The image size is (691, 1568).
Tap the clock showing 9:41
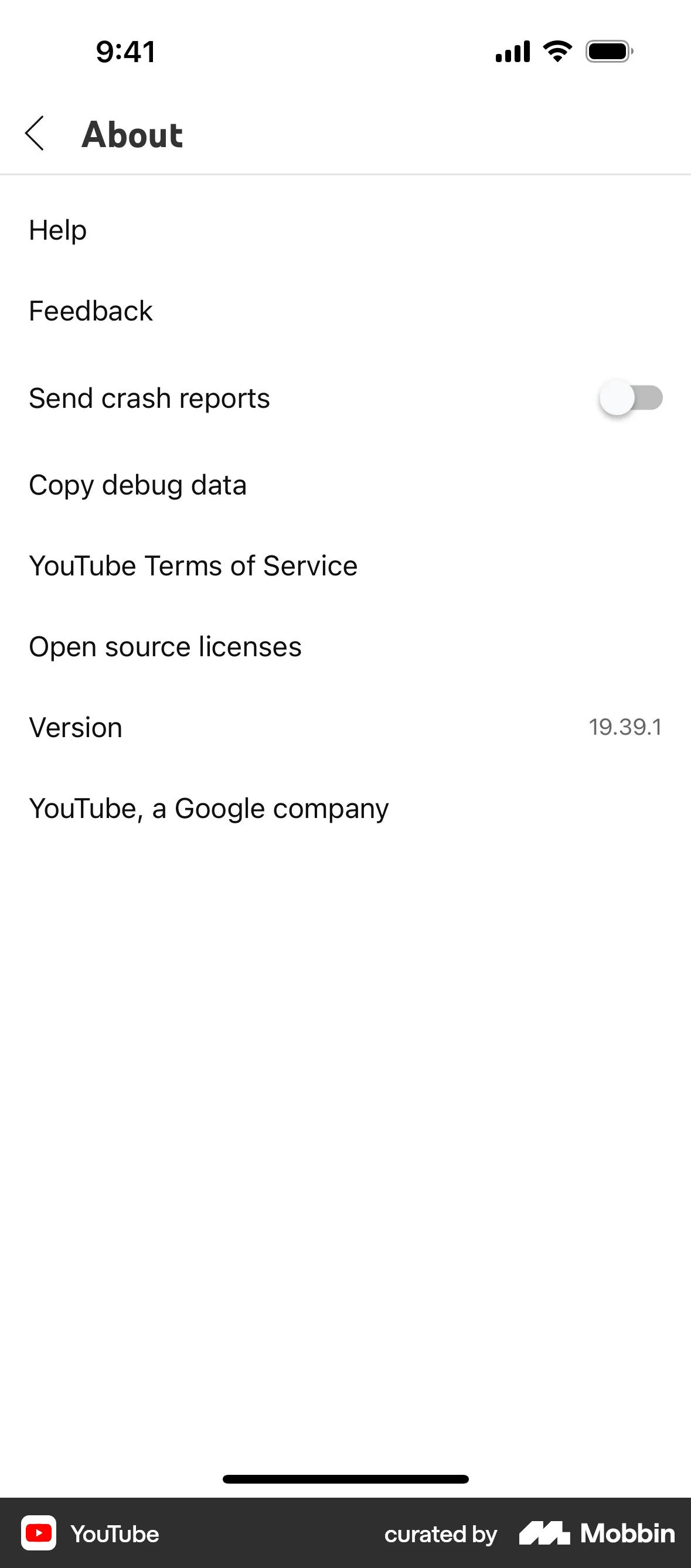(x=124, y=51)
